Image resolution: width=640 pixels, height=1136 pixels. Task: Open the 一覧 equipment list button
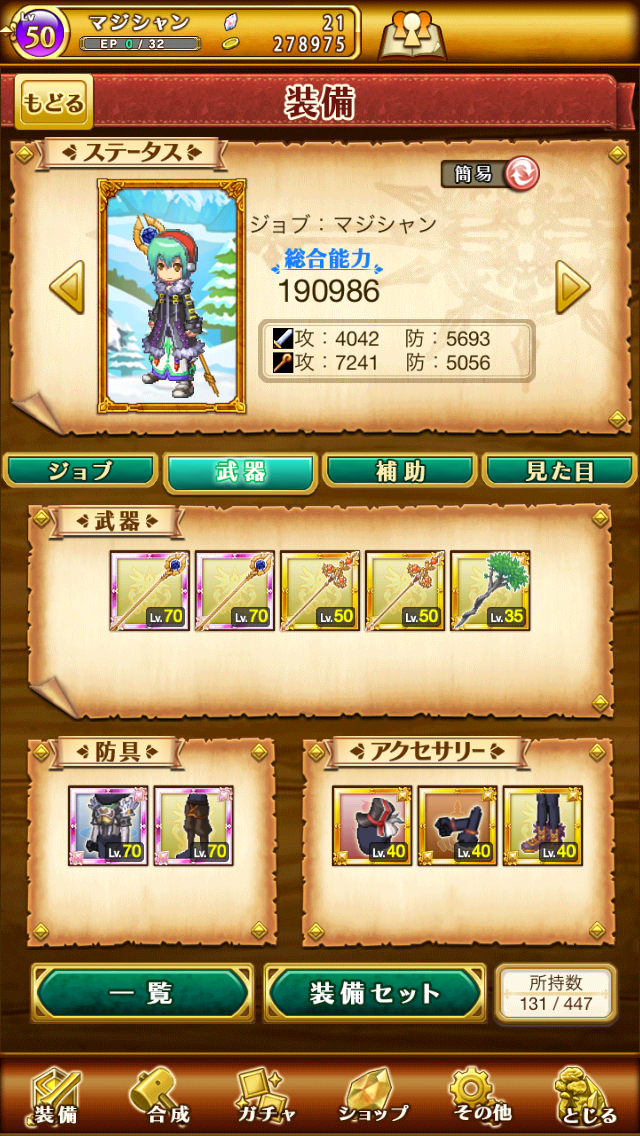[x=143, y=993]
